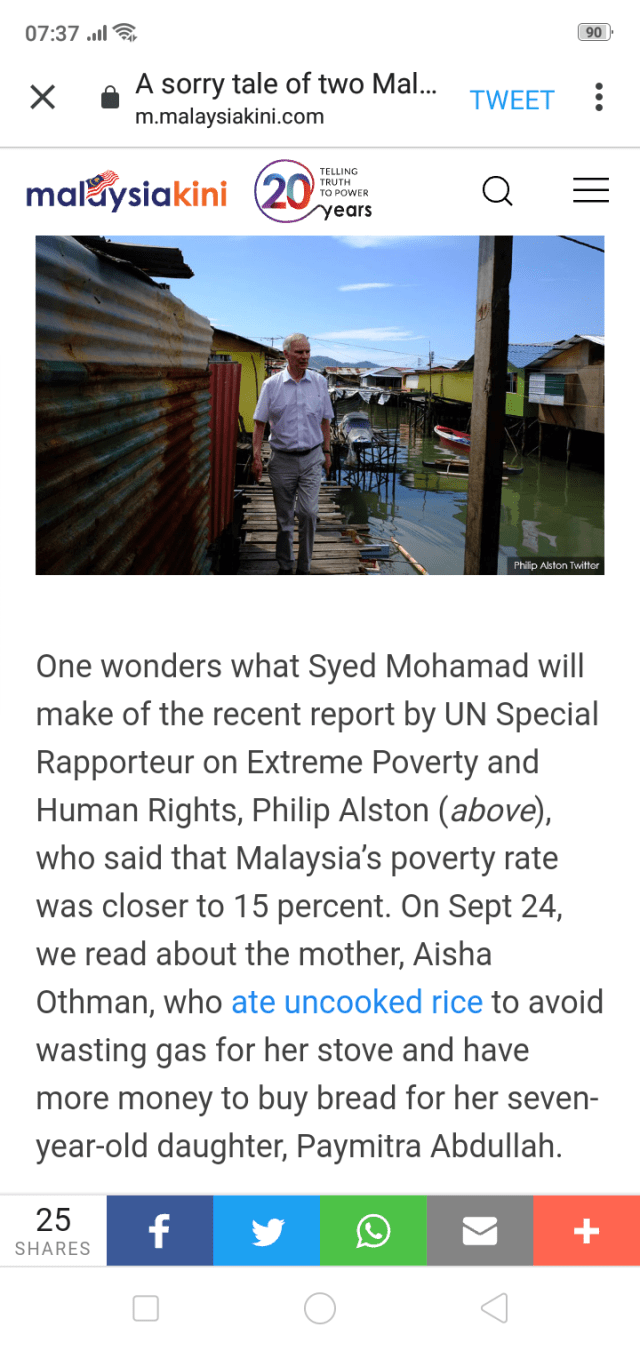Screen dimensions: 640x1351
Task: Expand more sharing options with plus
Action: pyautogui.click(x=586, y=1231)
